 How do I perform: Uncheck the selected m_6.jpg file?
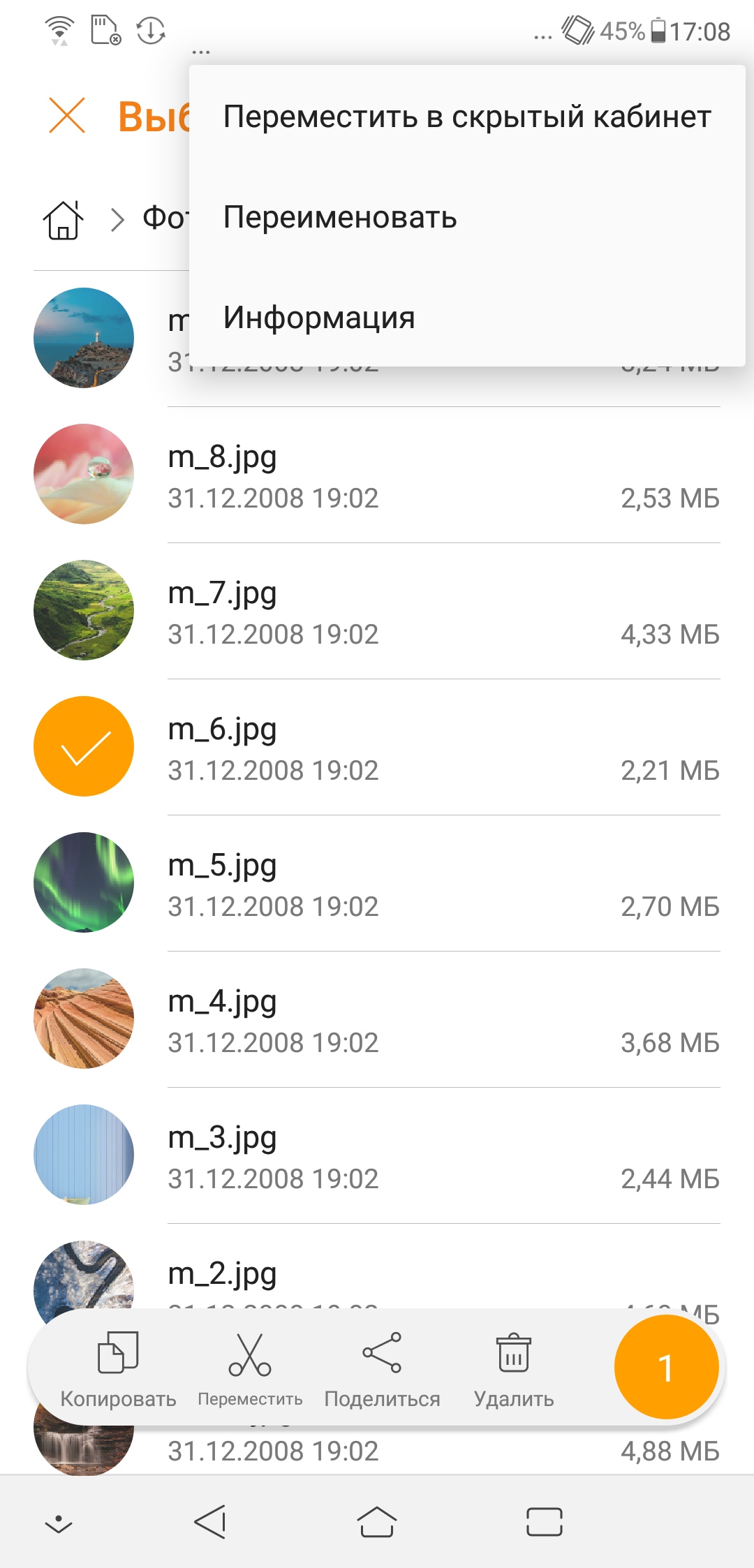83,746
